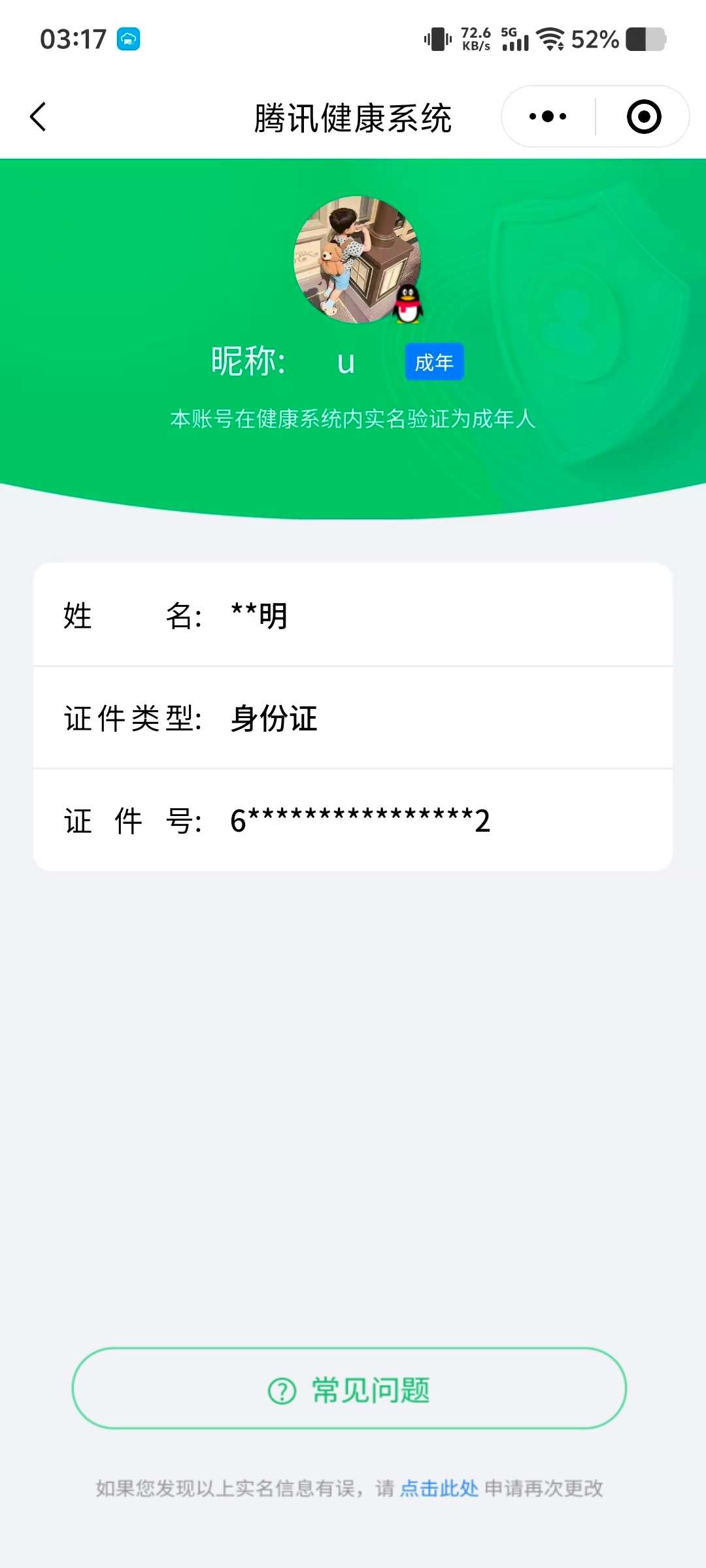Expand the 证件类型 row details
This screenshot has height=1568, width=706.
point(353,719)
